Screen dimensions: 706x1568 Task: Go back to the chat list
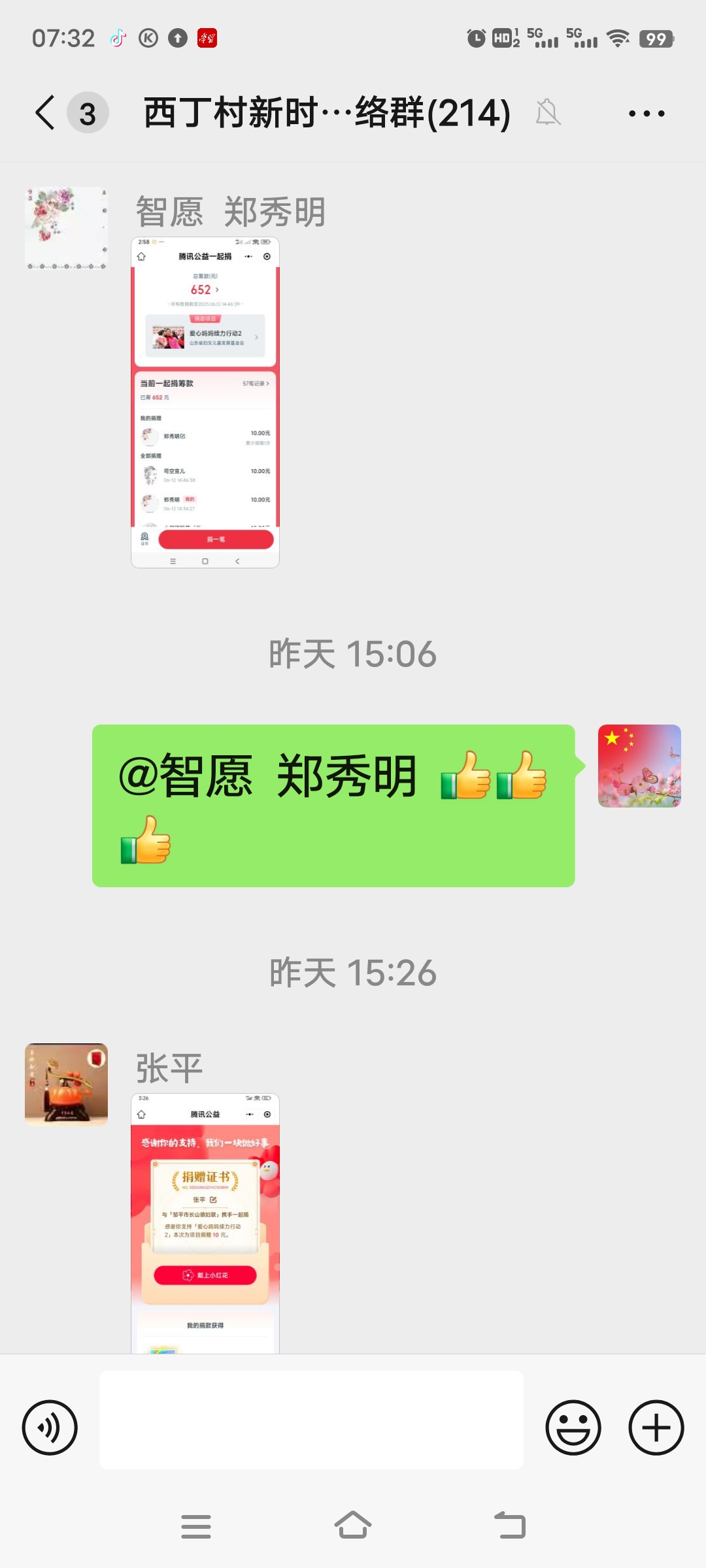(x=46, y=113)
